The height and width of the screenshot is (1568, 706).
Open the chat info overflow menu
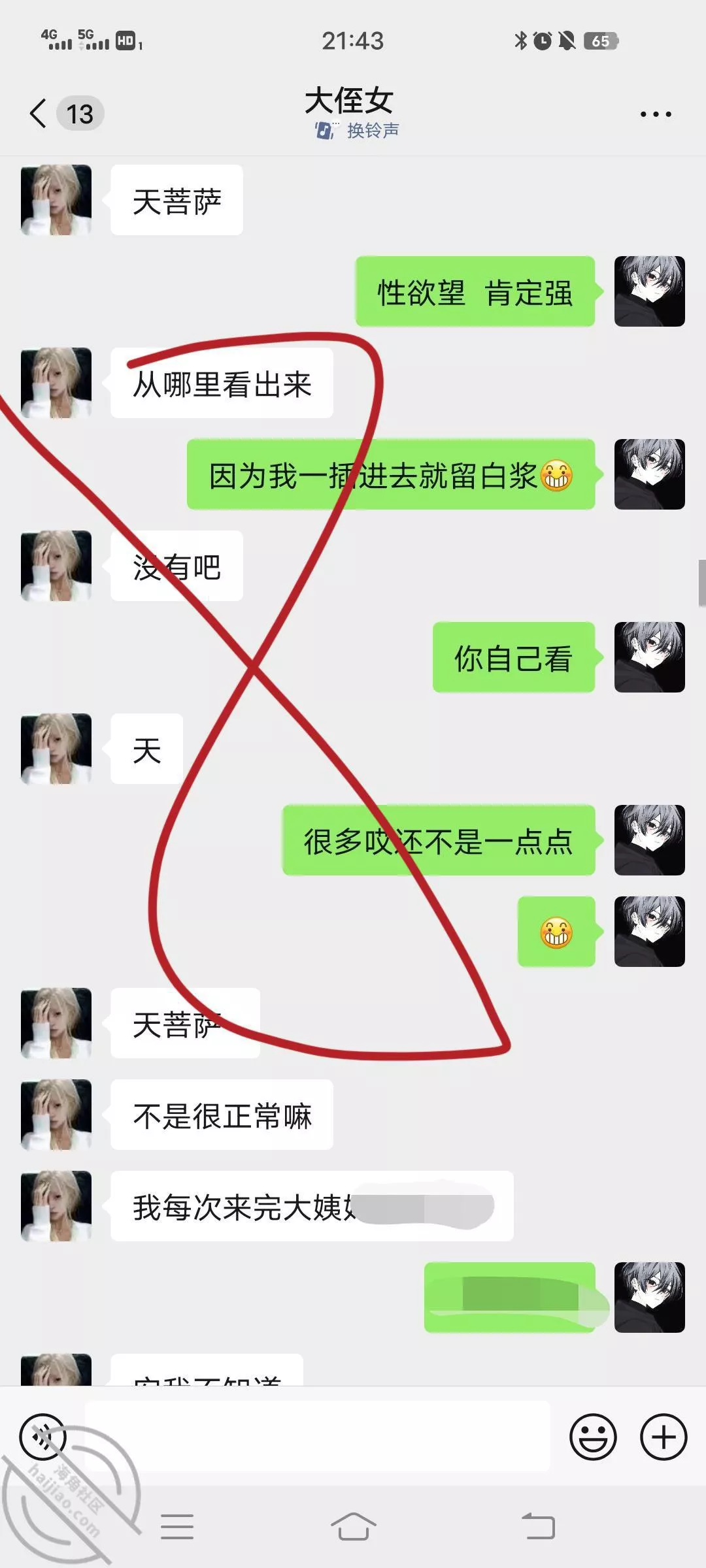point(655,114)
